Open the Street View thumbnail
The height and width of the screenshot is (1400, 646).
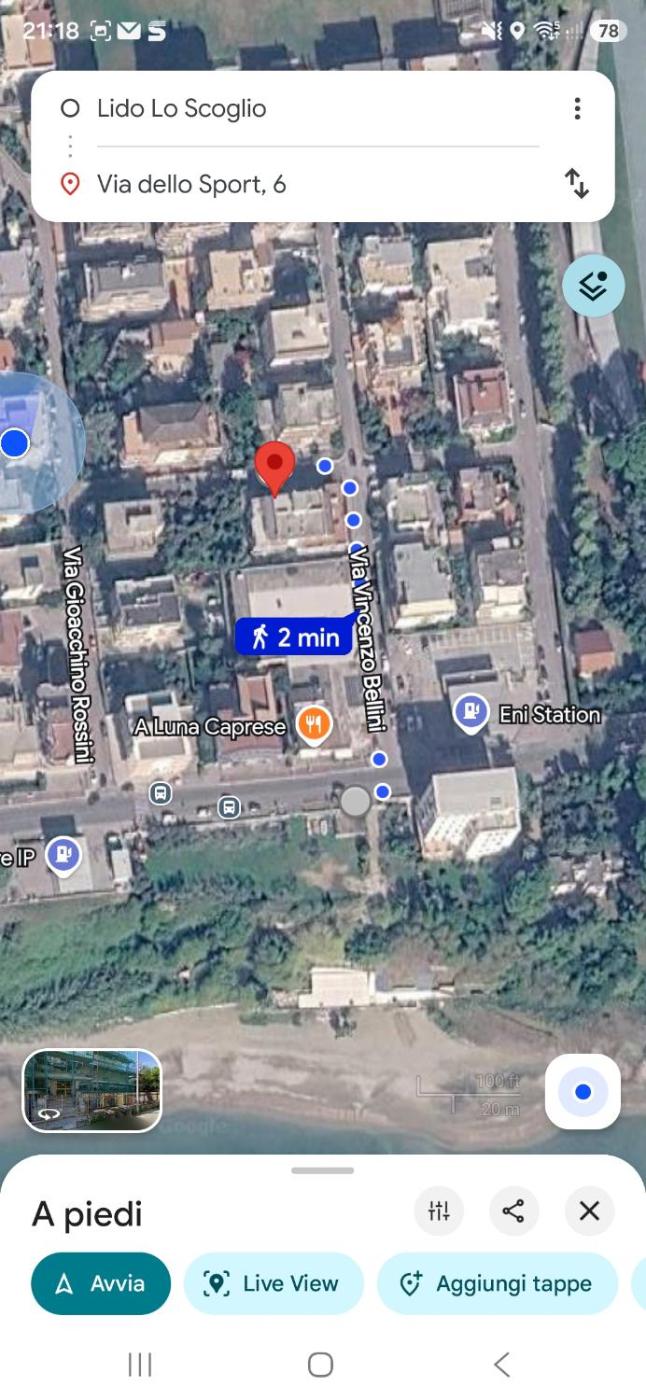(92, 1090)
